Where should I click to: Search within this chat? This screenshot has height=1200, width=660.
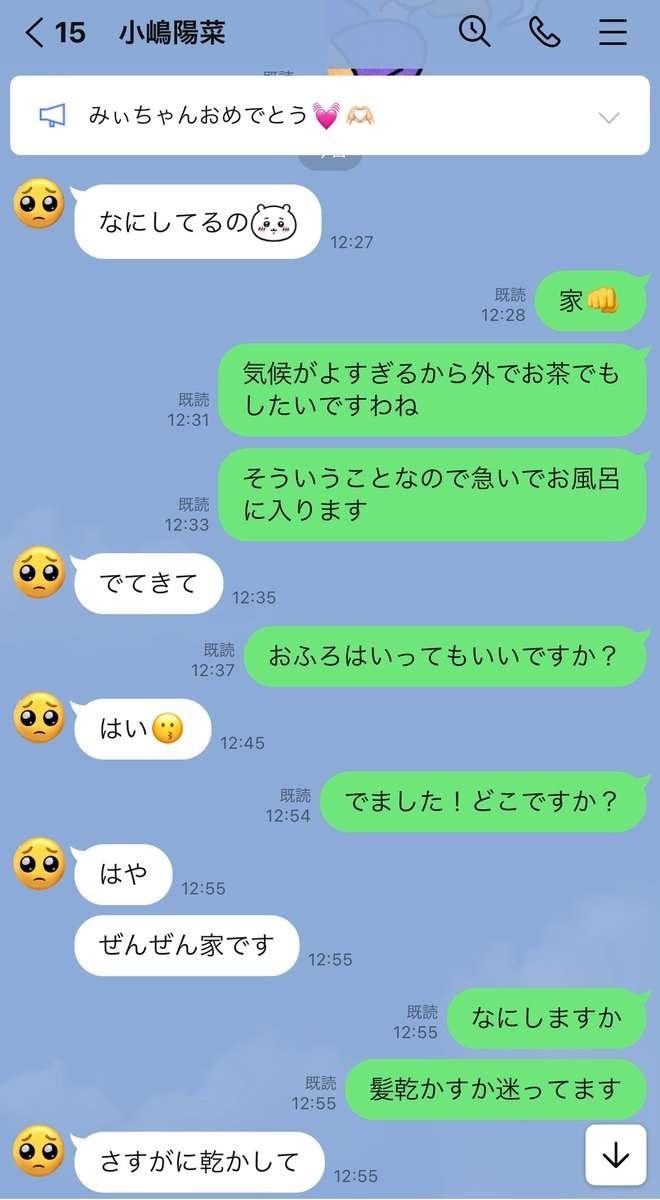pos(474,32)
